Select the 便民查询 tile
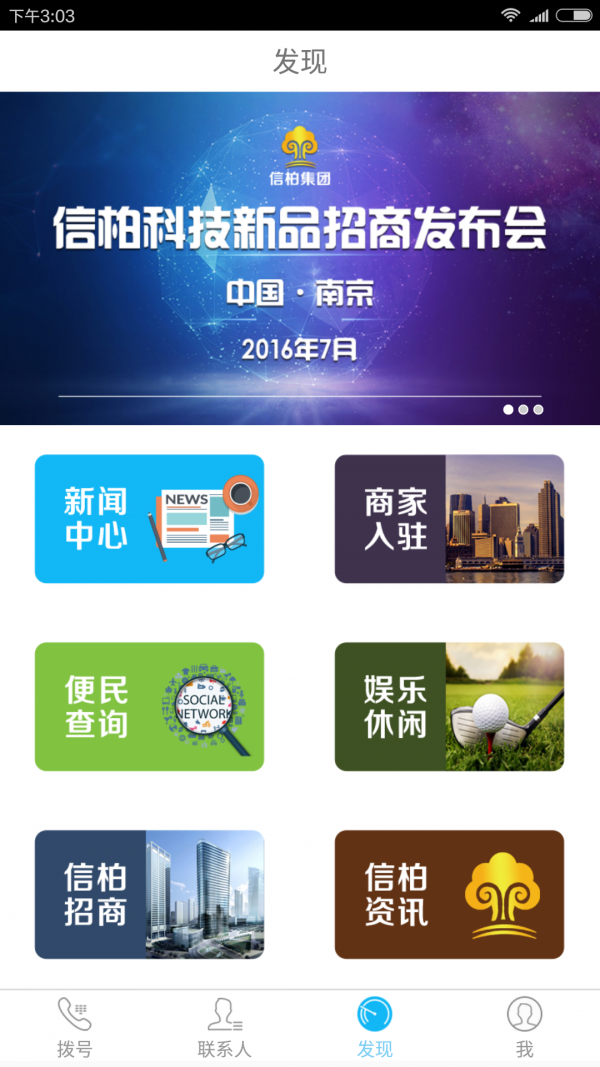 click(149, 707)
